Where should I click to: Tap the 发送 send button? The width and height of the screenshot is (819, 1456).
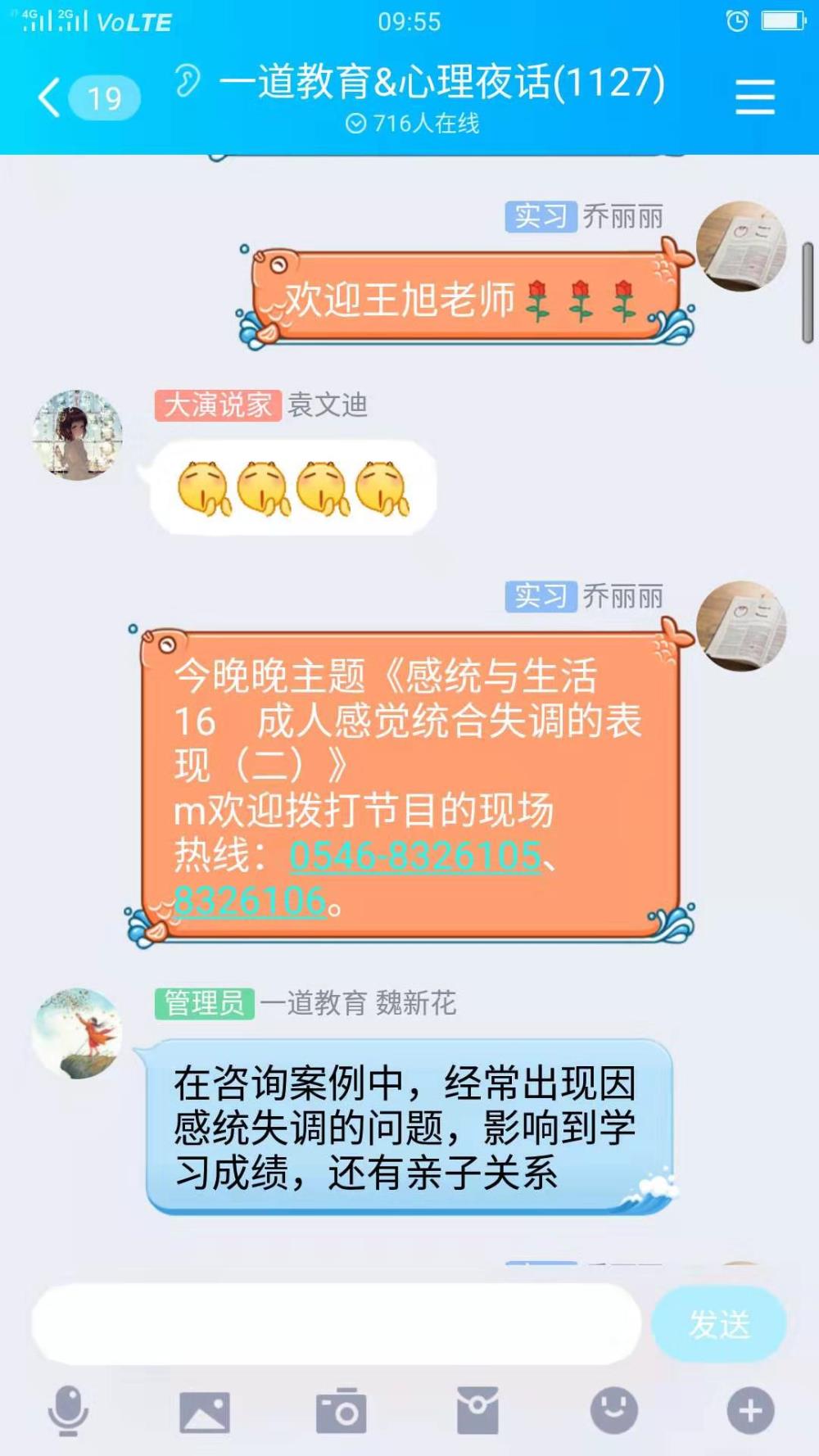tap(719, 1324)
